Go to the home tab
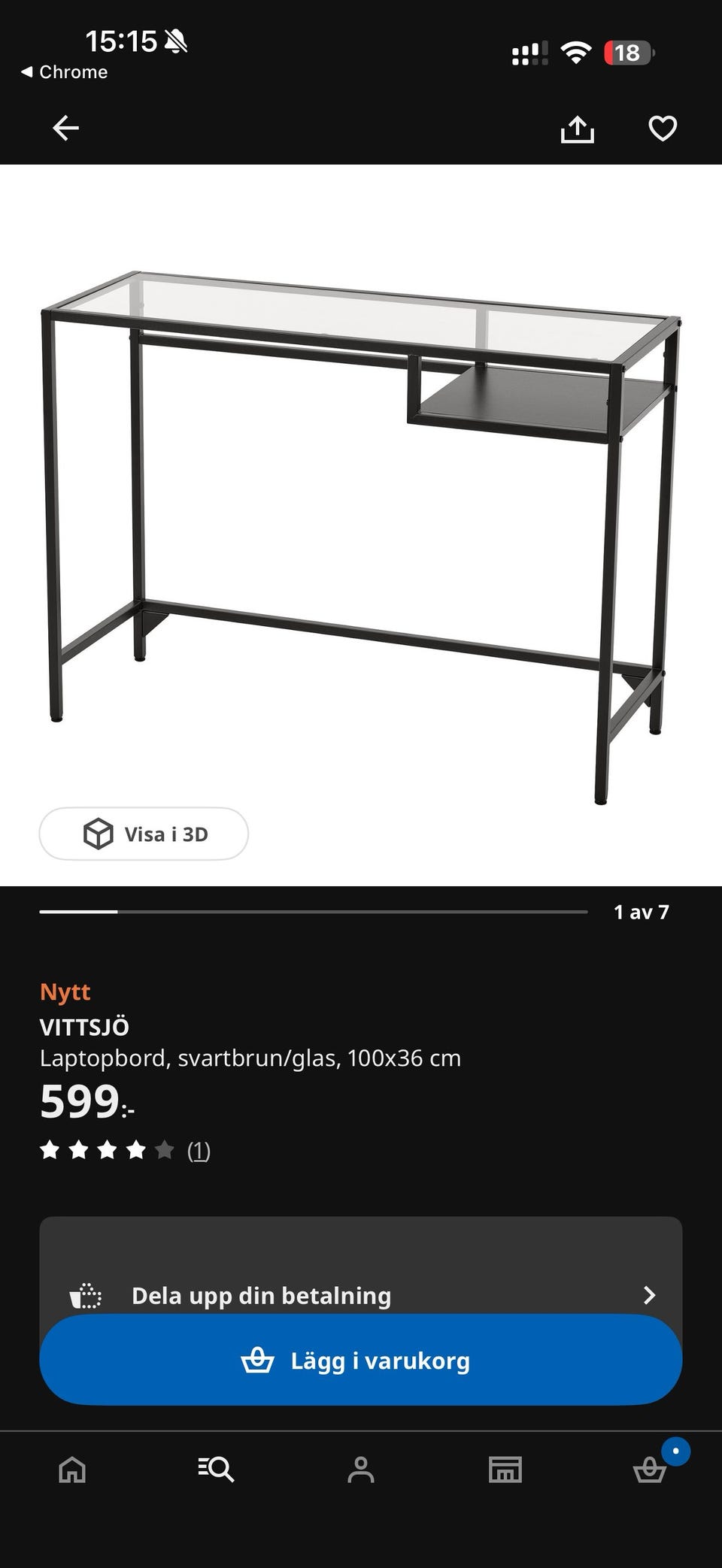This screenshot has height=1568, width=722. coord(72,1469)
